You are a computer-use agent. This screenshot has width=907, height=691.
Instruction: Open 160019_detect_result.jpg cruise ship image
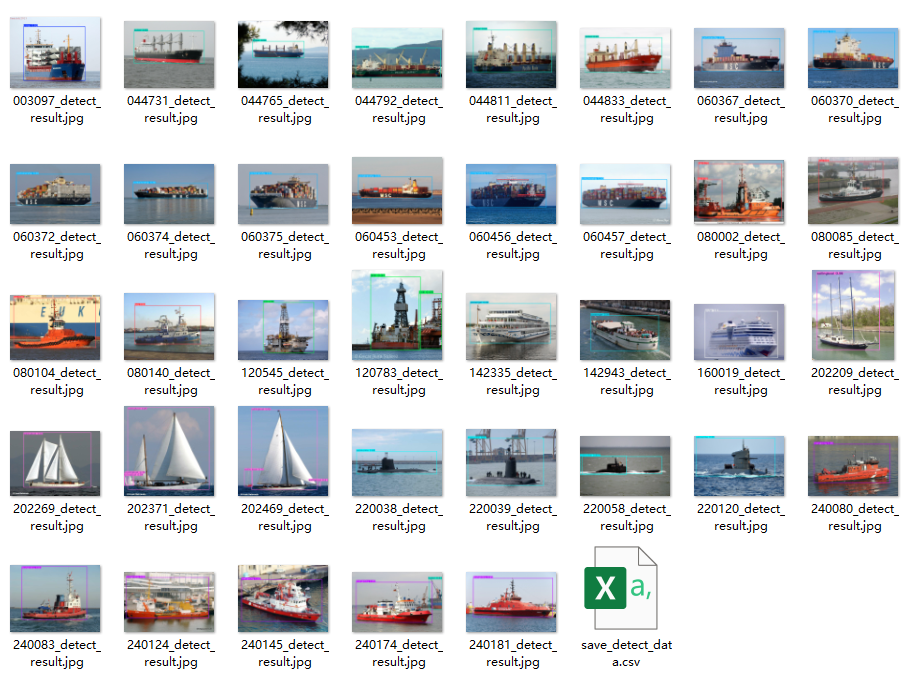coord(739,332)
